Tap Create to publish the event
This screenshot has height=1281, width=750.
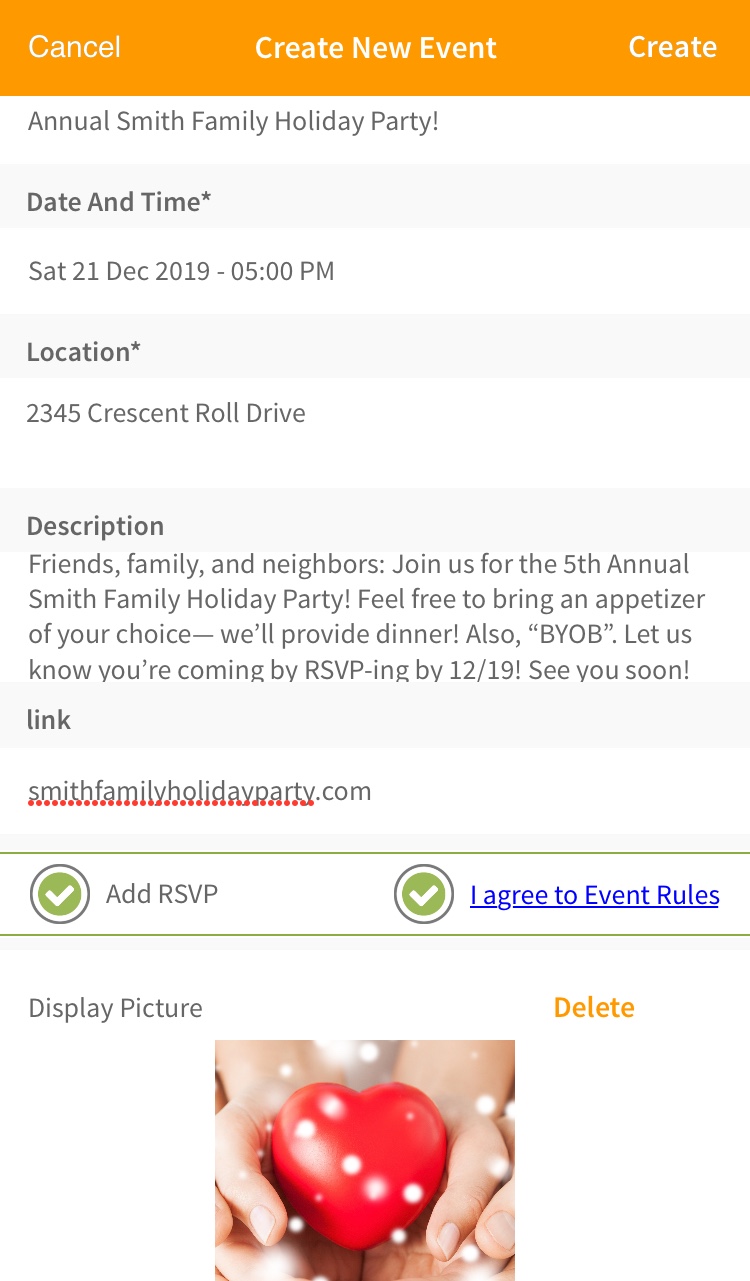[672, 47]
